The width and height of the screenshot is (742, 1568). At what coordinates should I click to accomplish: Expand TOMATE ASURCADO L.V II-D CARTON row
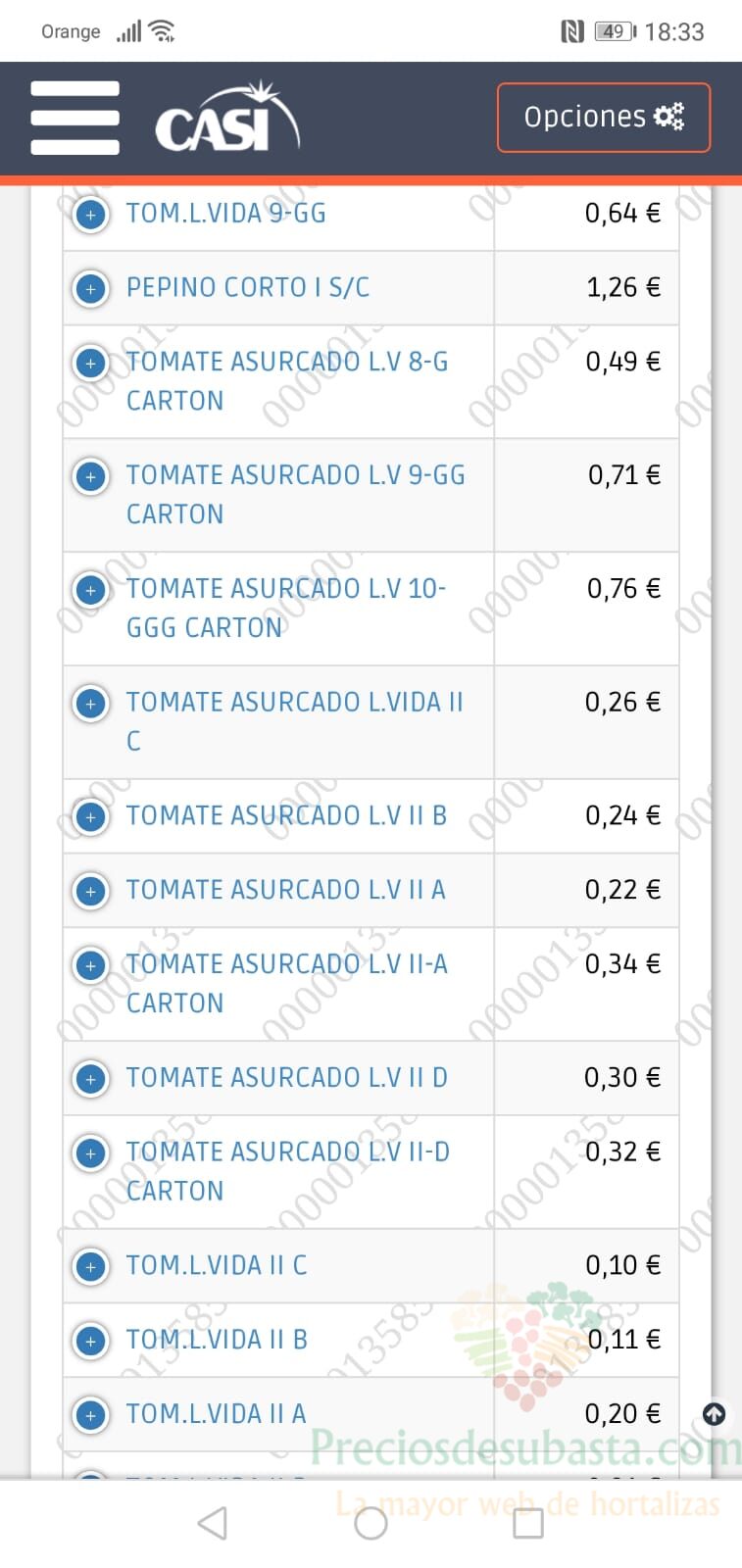pos(91,1153)
